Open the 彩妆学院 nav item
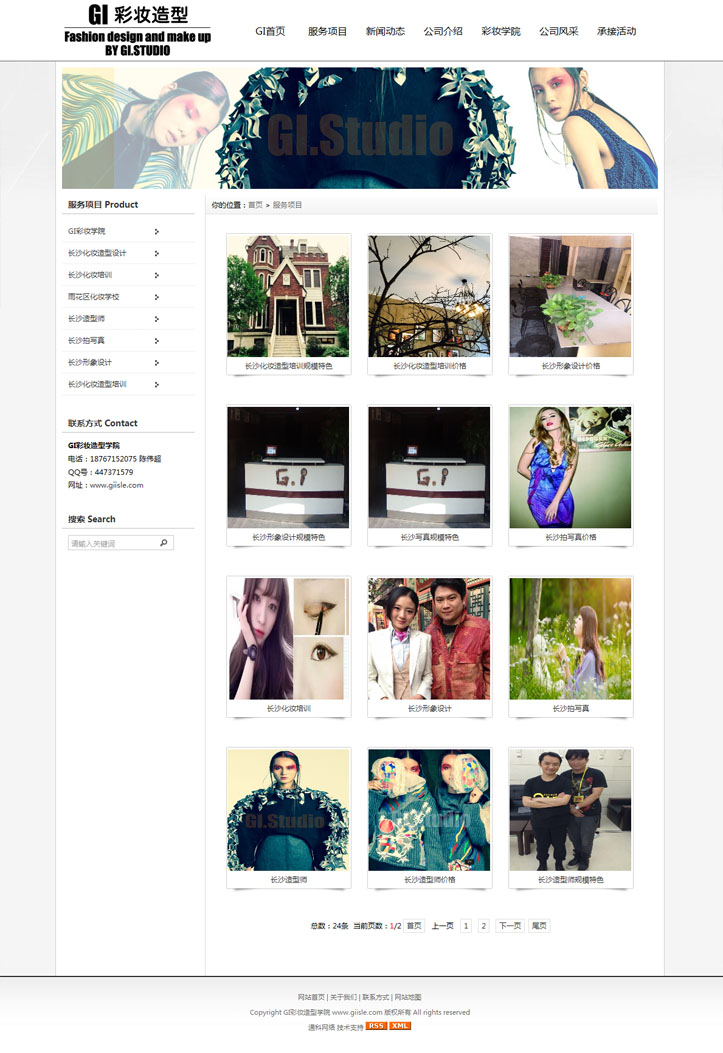Image resolution: width=723 pixels, height=1053 pixels. click(501, 31)
